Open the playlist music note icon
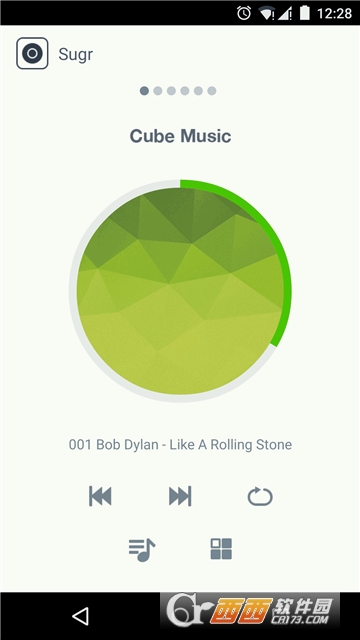The image size is (360, 640). point(142,550)
